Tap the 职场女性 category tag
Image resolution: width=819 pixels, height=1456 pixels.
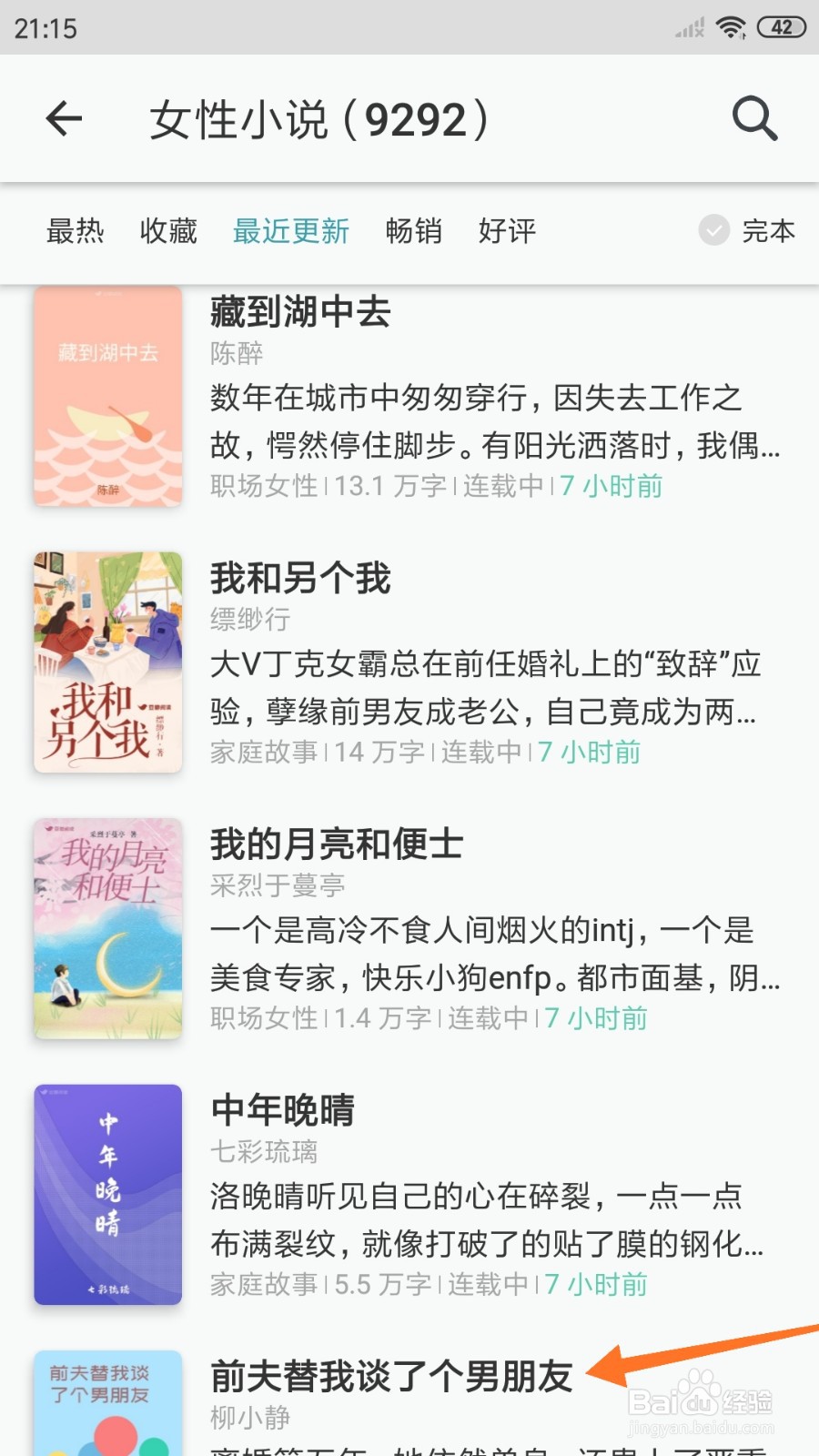coord(263,487)
